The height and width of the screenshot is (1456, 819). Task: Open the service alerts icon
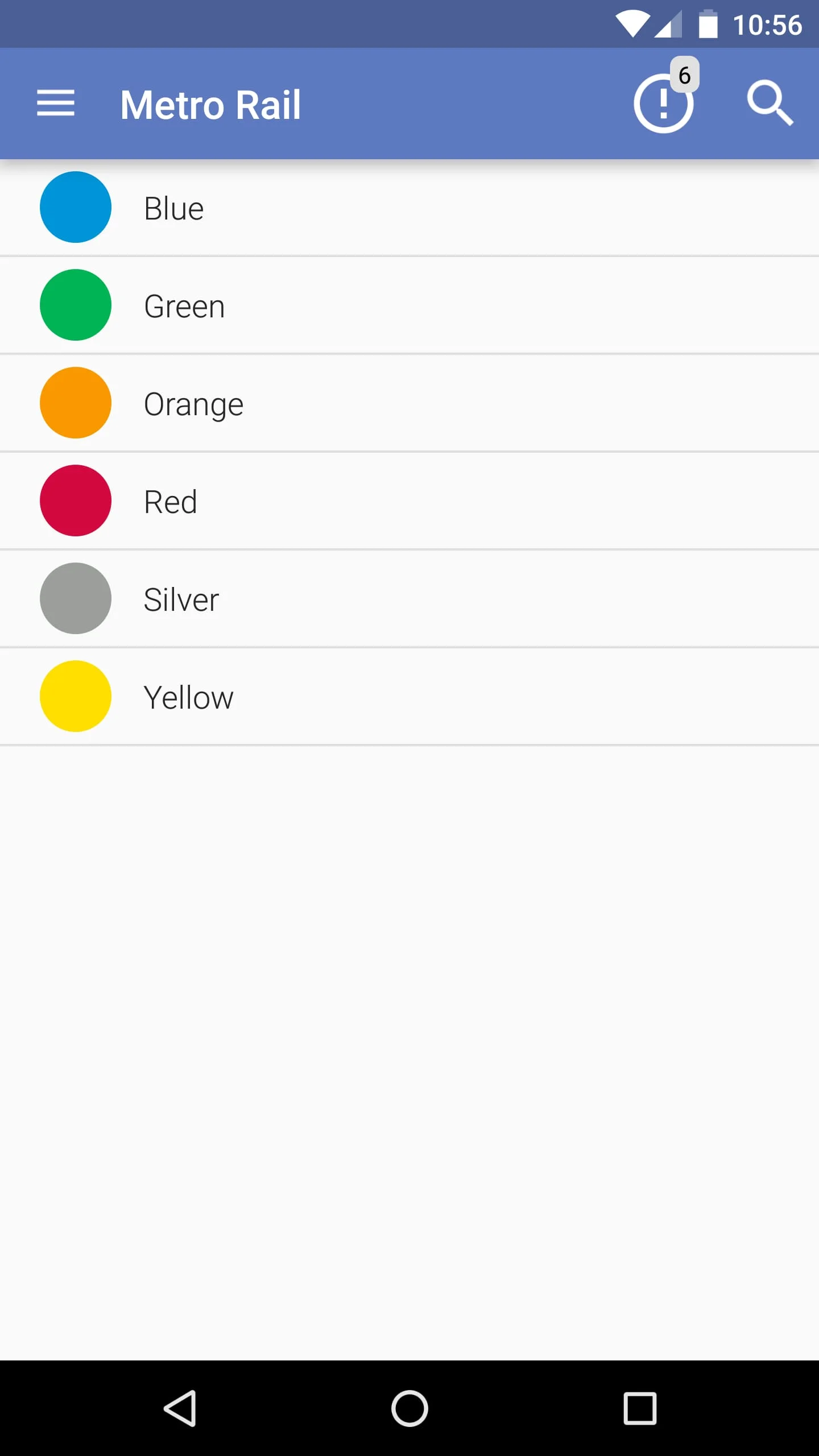(x=664, y=104)
